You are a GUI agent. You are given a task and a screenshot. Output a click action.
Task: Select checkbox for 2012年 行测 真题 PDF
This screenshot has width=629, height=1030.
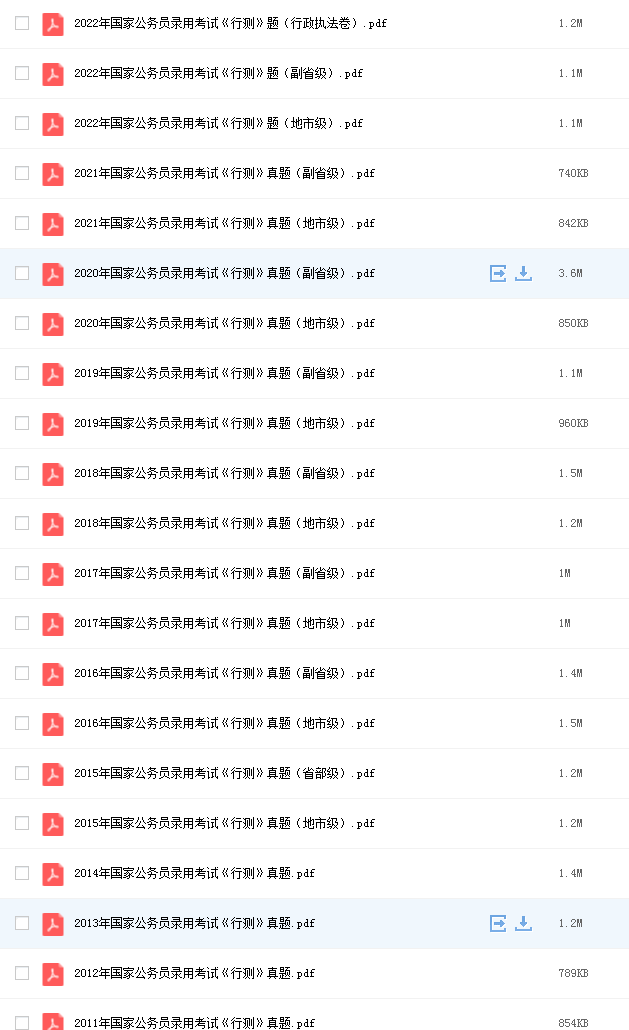22,973
